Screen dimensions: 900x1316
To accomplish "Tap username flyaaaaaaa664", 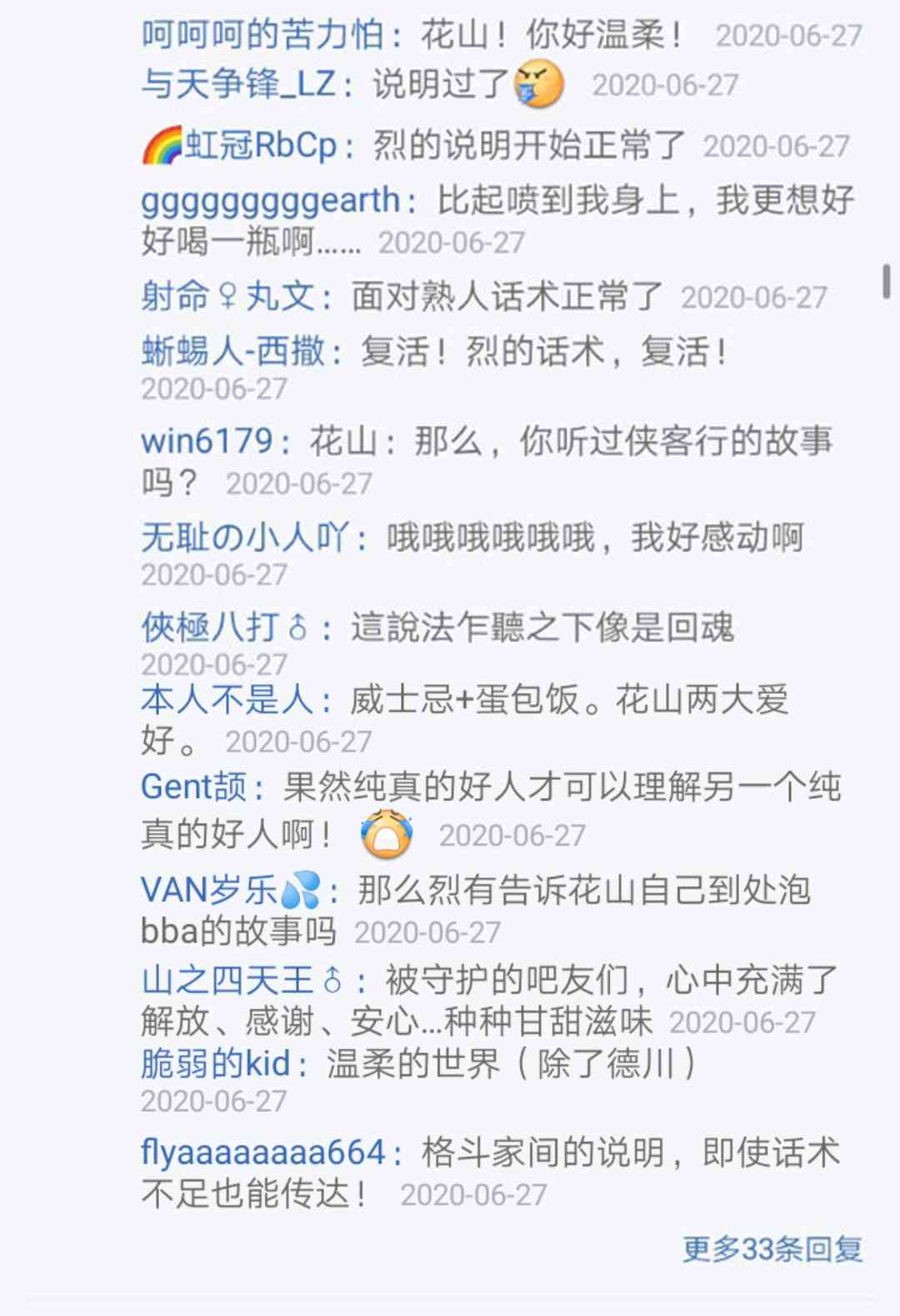I will [x=263, y=1153].
